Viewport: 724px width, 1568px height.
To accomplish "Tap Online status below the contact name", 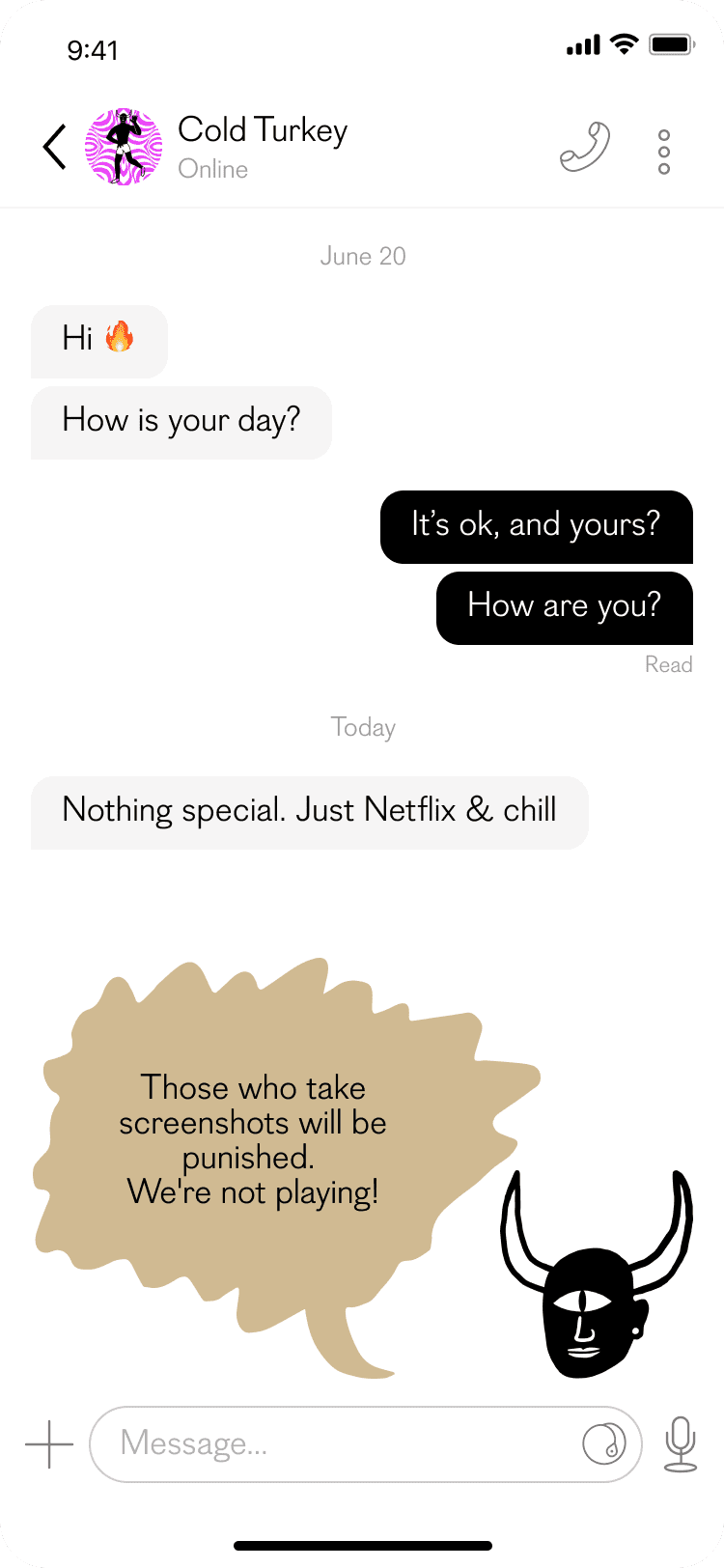I will [212, 169].
